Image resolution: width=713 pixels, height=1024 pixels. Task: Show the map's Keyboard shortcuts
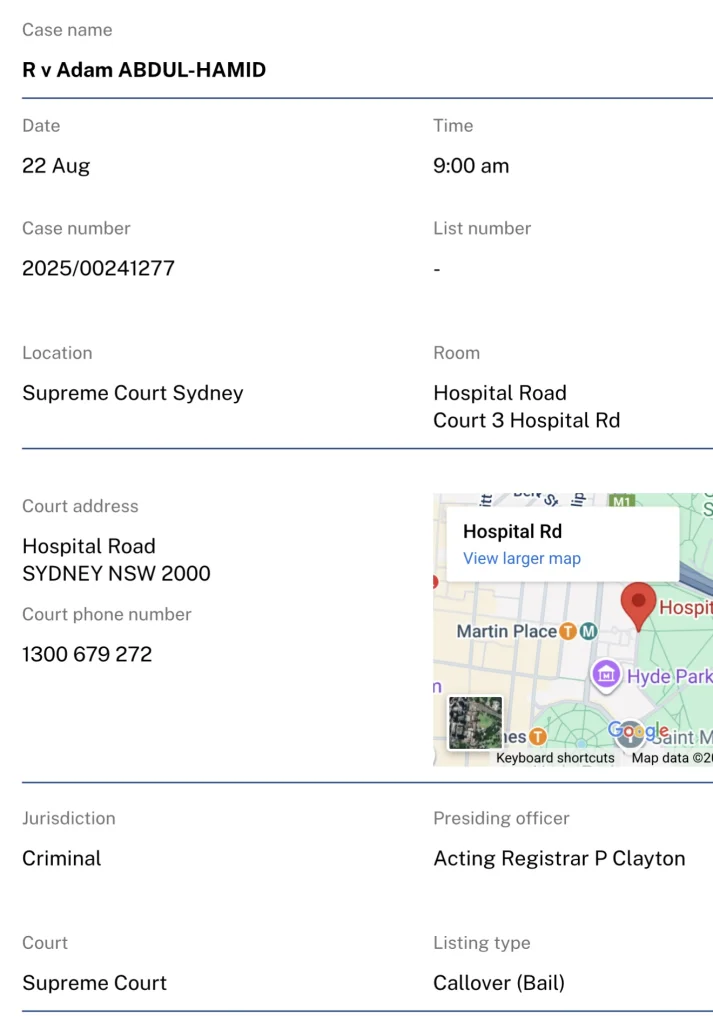555,758
